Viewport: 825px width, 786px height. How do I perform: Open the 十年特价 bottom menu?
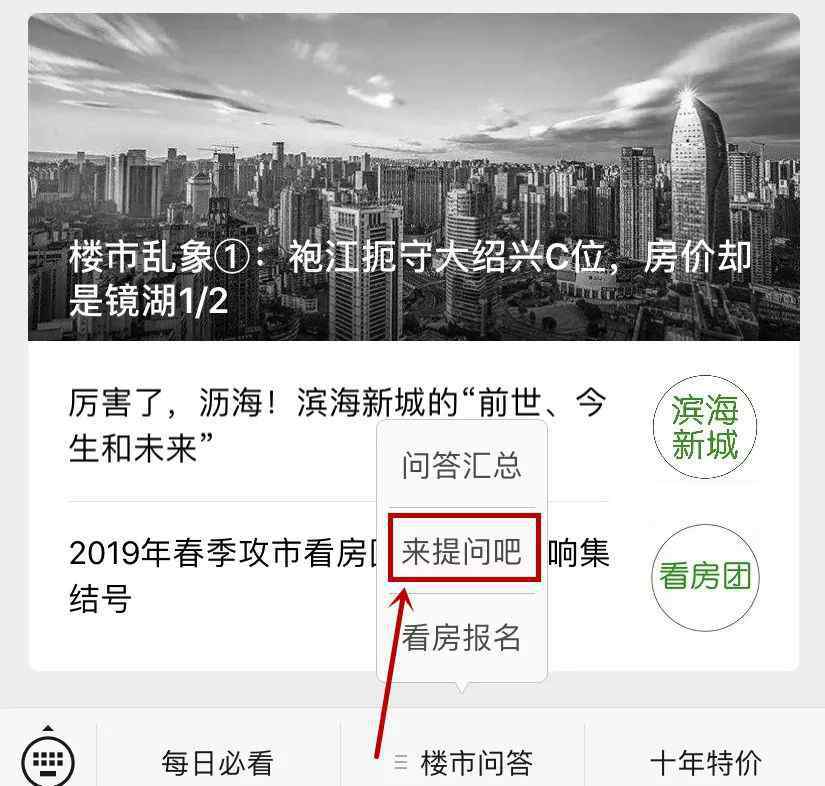[705, 763]
